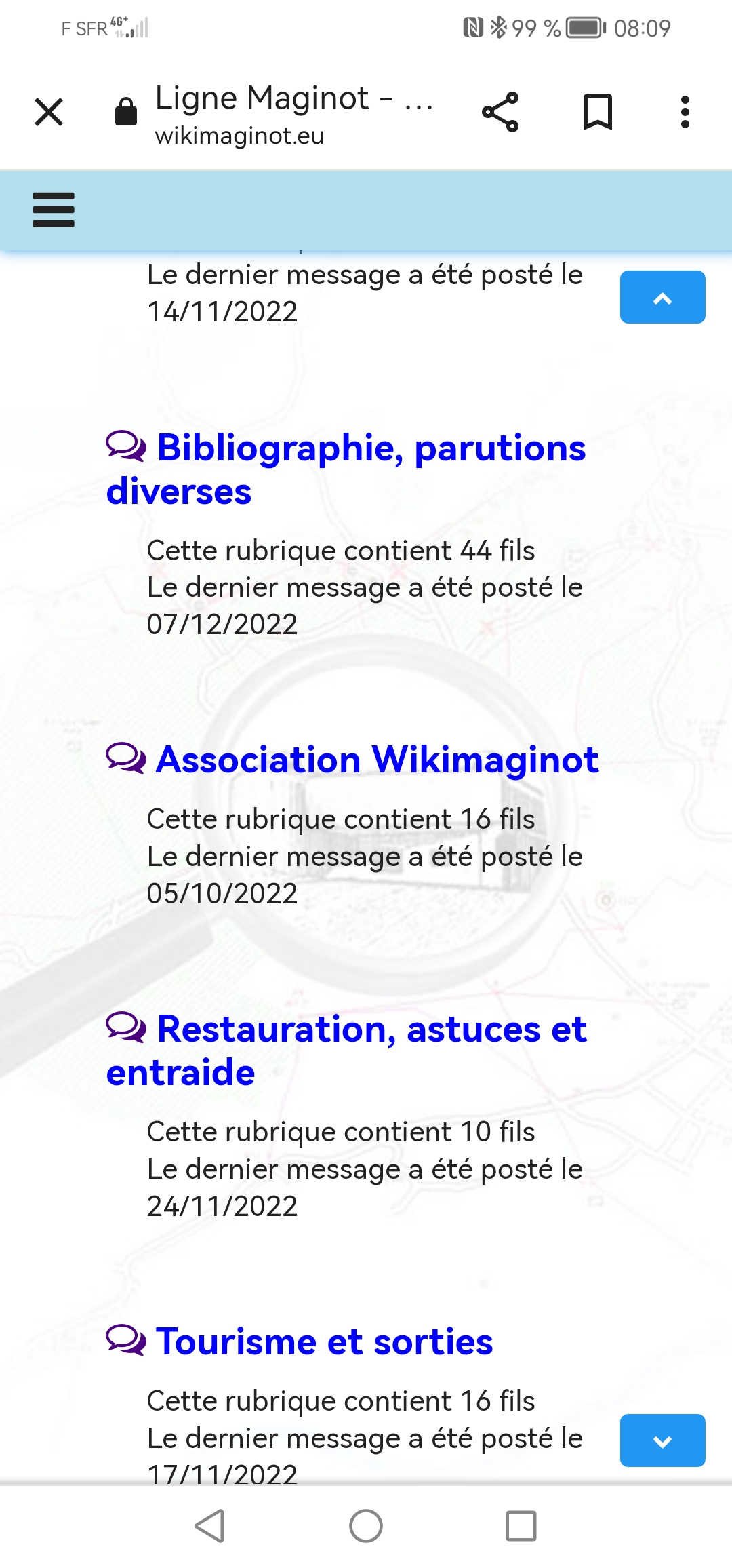Share this Ligne Maginot page
Screen dimensions: 732x1568
point(500,112)
